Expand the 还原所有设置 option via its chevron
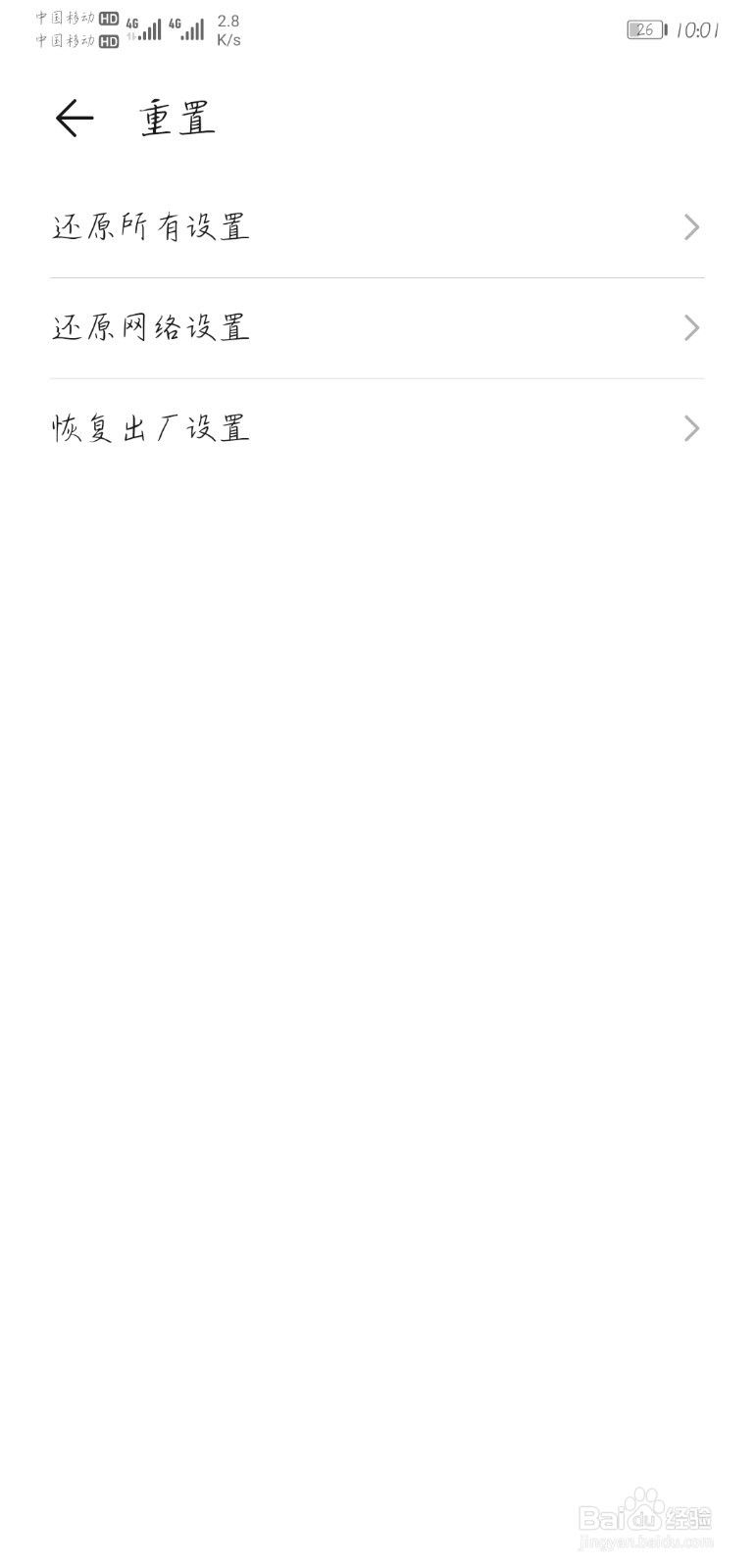Image resolution: width=755 pixels, height=1568 pixels. tap(691, 227)
